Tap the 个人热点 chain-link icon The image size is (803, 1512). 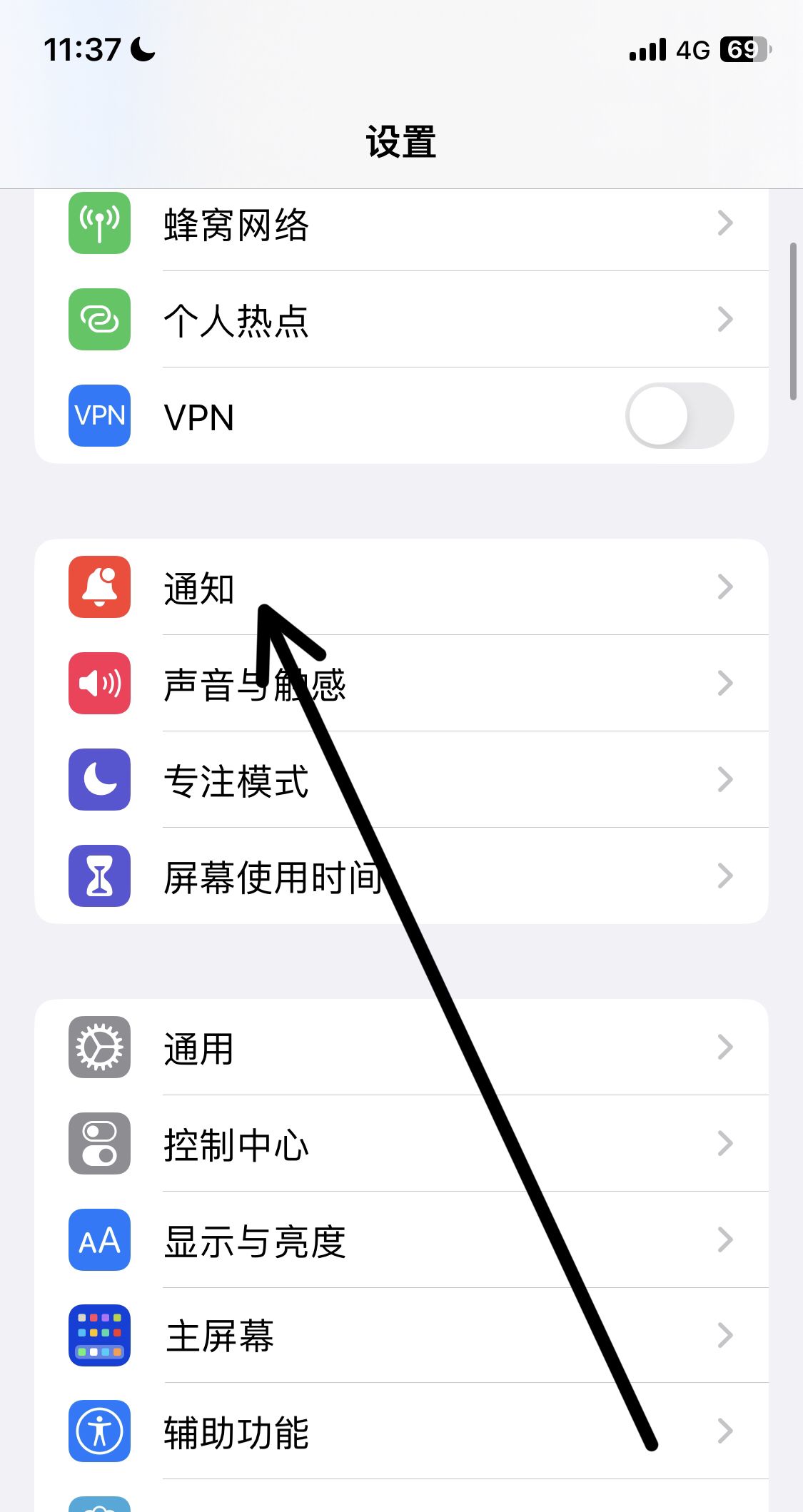99,319
